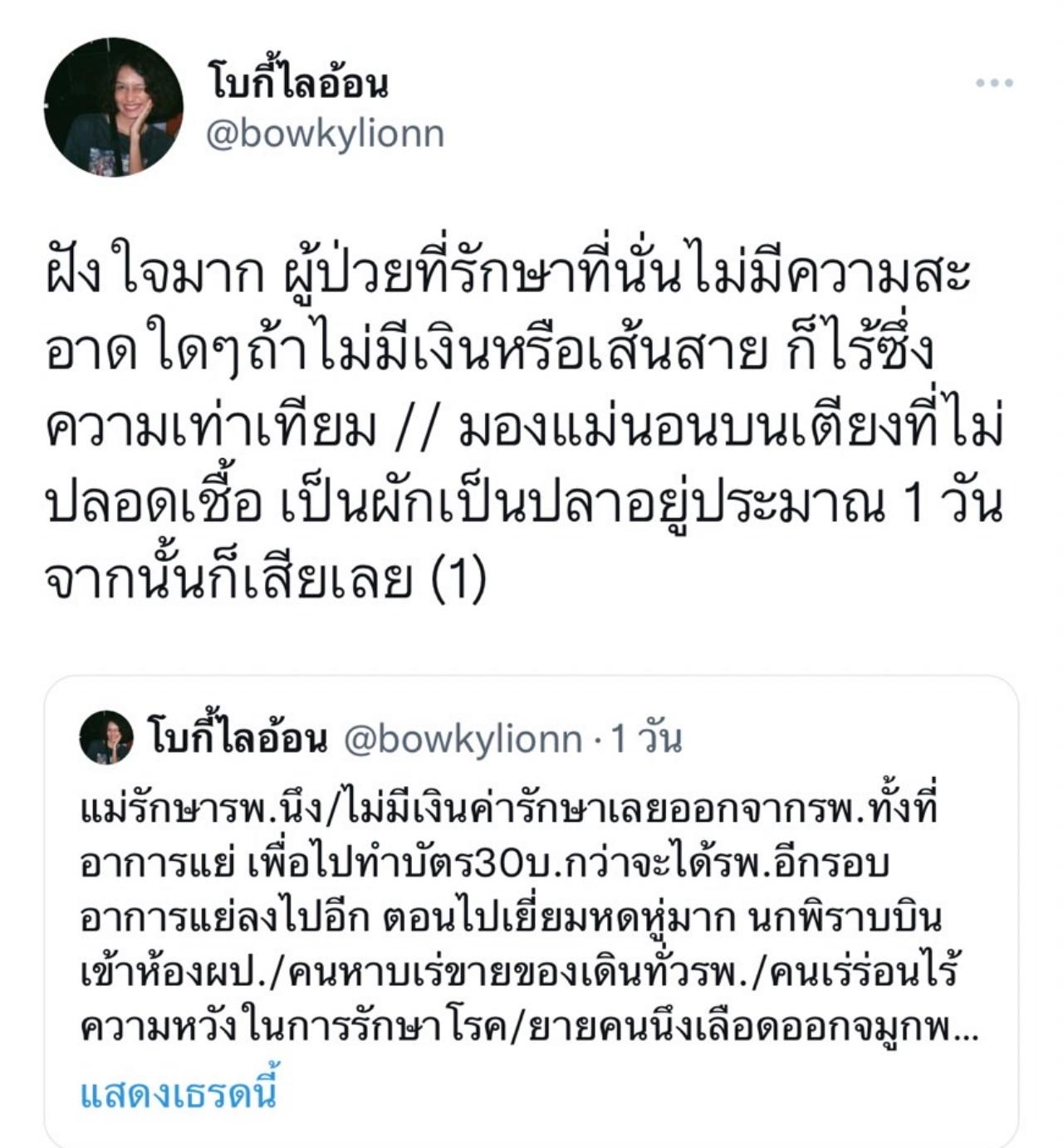Open โบกี้ไลอ้อน's profile picture
The image size is (1063, 1148).
pos(114,107)
